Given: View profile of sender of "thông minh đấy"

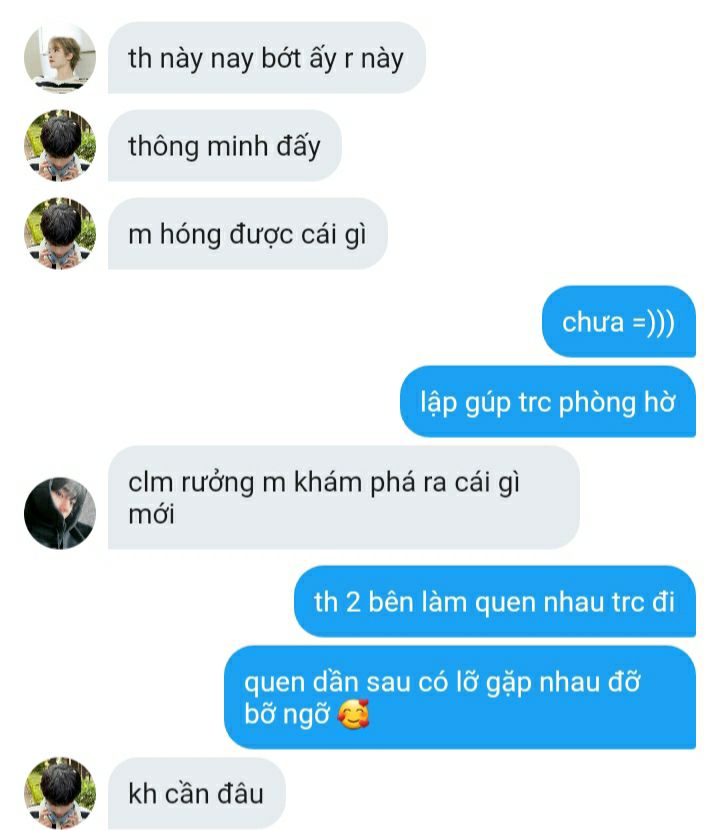Looking at the screenshot, I should (60, 146).
